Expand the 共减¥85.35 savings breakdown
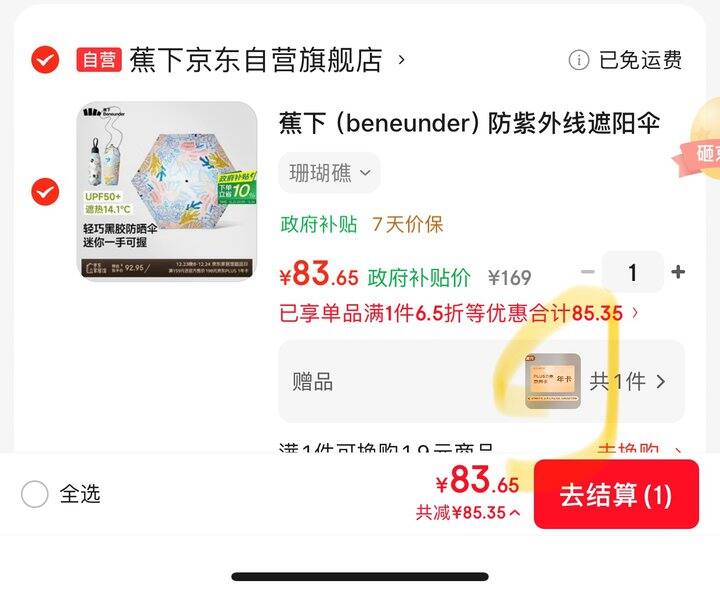This screenshot has height=595, width=720. (468, 512)
